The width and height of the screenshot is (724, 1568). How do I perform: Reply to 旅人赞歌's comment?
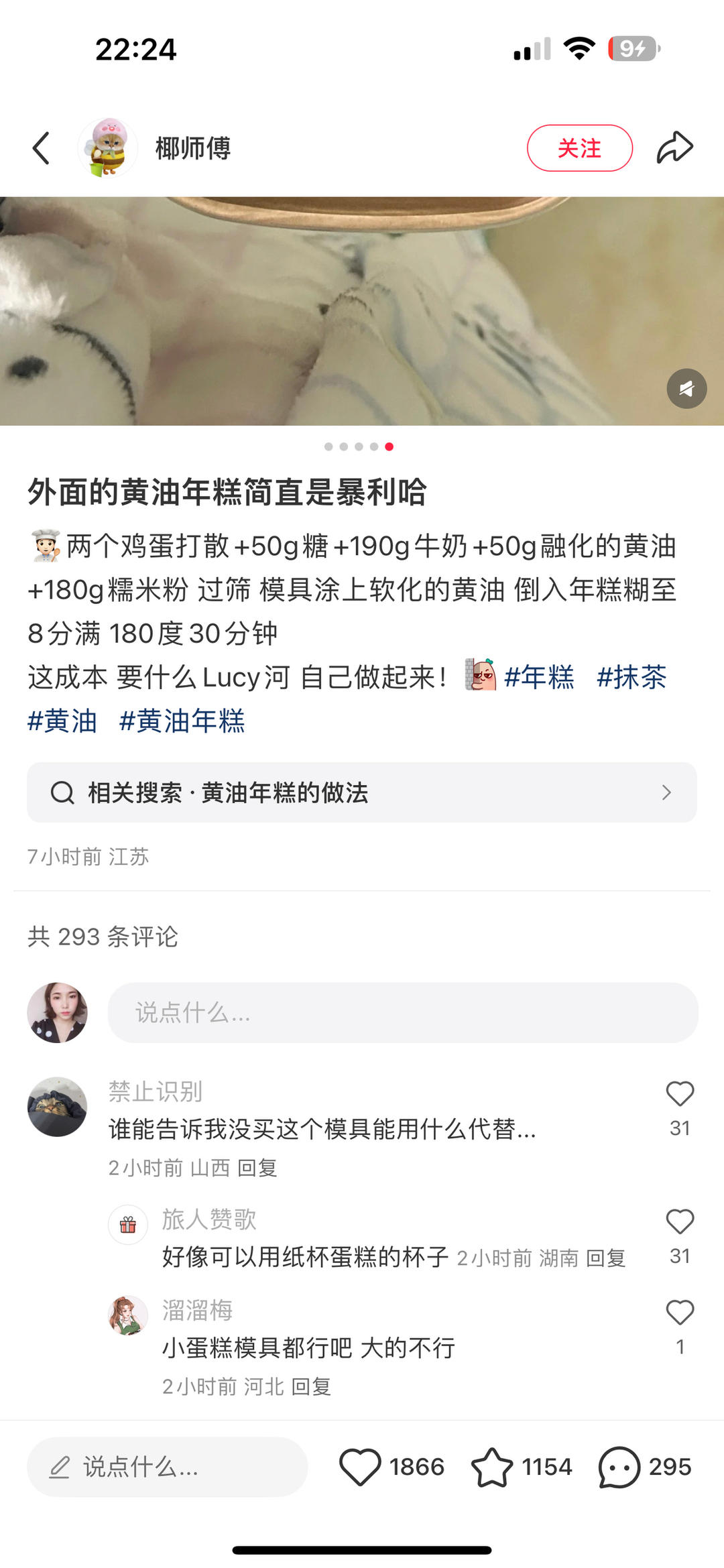click(606, 1258)
